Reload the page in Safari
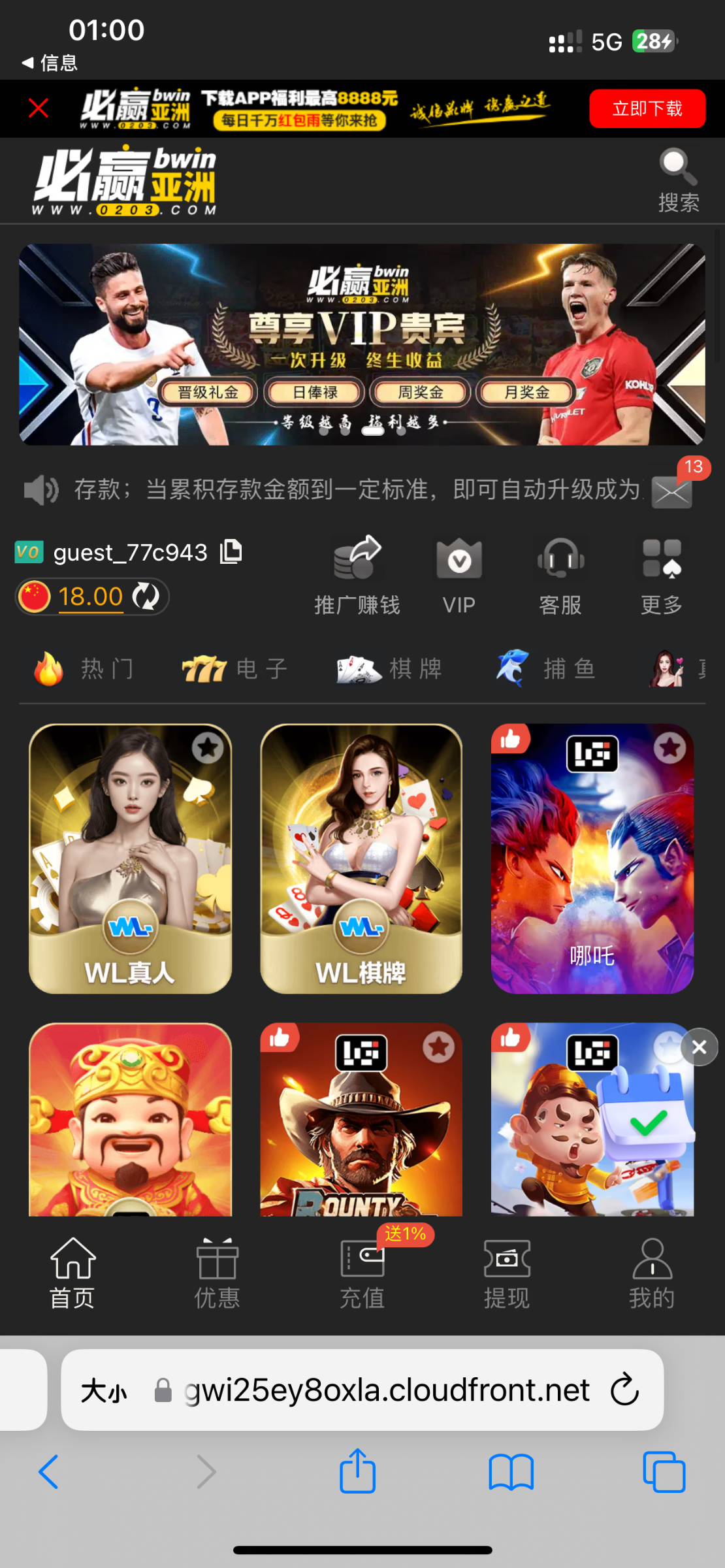This screenshot has height=1568, width=725. tap(624, 1389)
